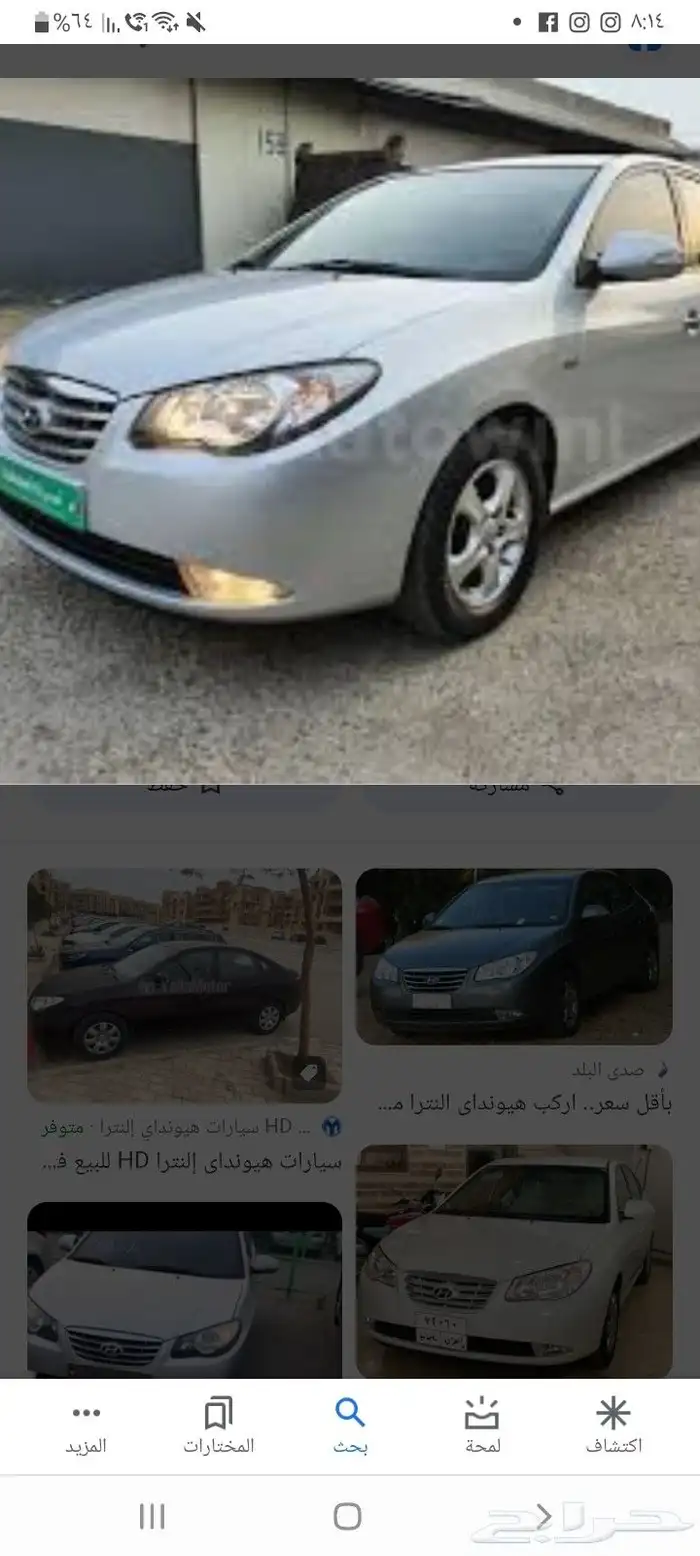Open the recent apps view
The height and width of the screenshot is (1556, 700).
[x=152, y=1516]
